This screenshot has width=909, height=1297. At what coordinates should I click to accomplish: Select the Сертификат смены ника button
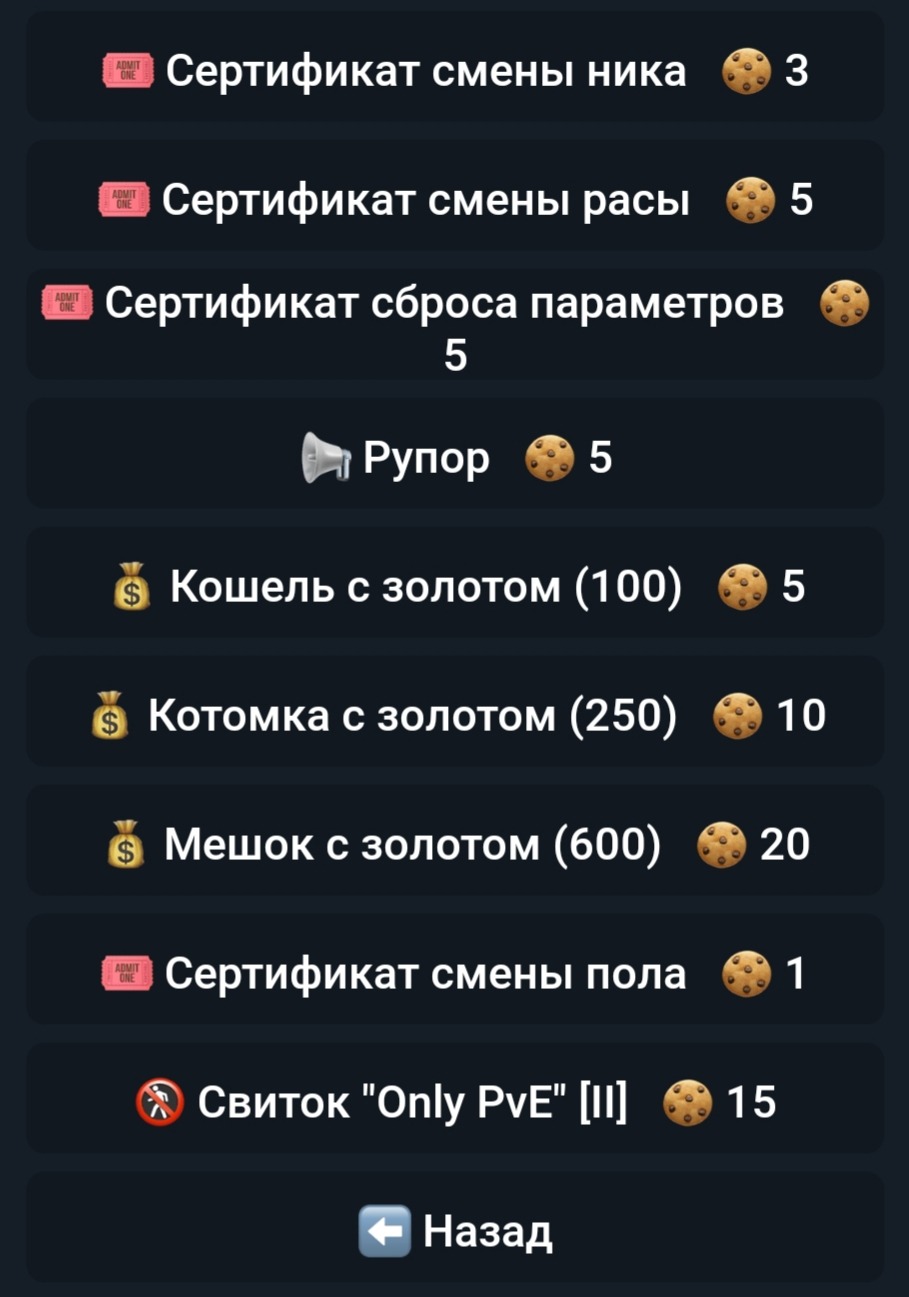tap(454, 72)
